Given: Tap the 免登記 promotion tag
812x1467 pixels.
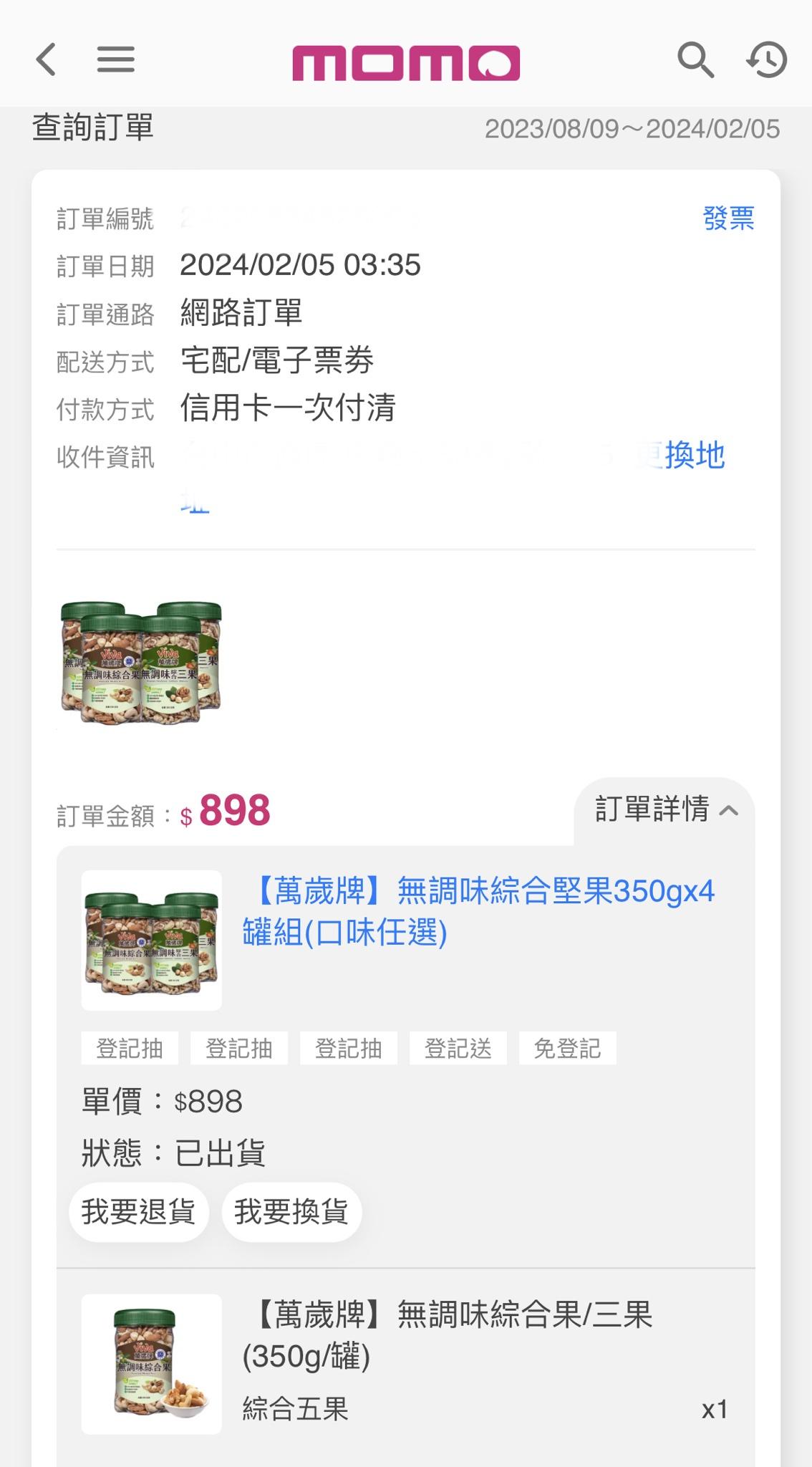Looking at the screenshot, I should click(x=567, y=1049).
